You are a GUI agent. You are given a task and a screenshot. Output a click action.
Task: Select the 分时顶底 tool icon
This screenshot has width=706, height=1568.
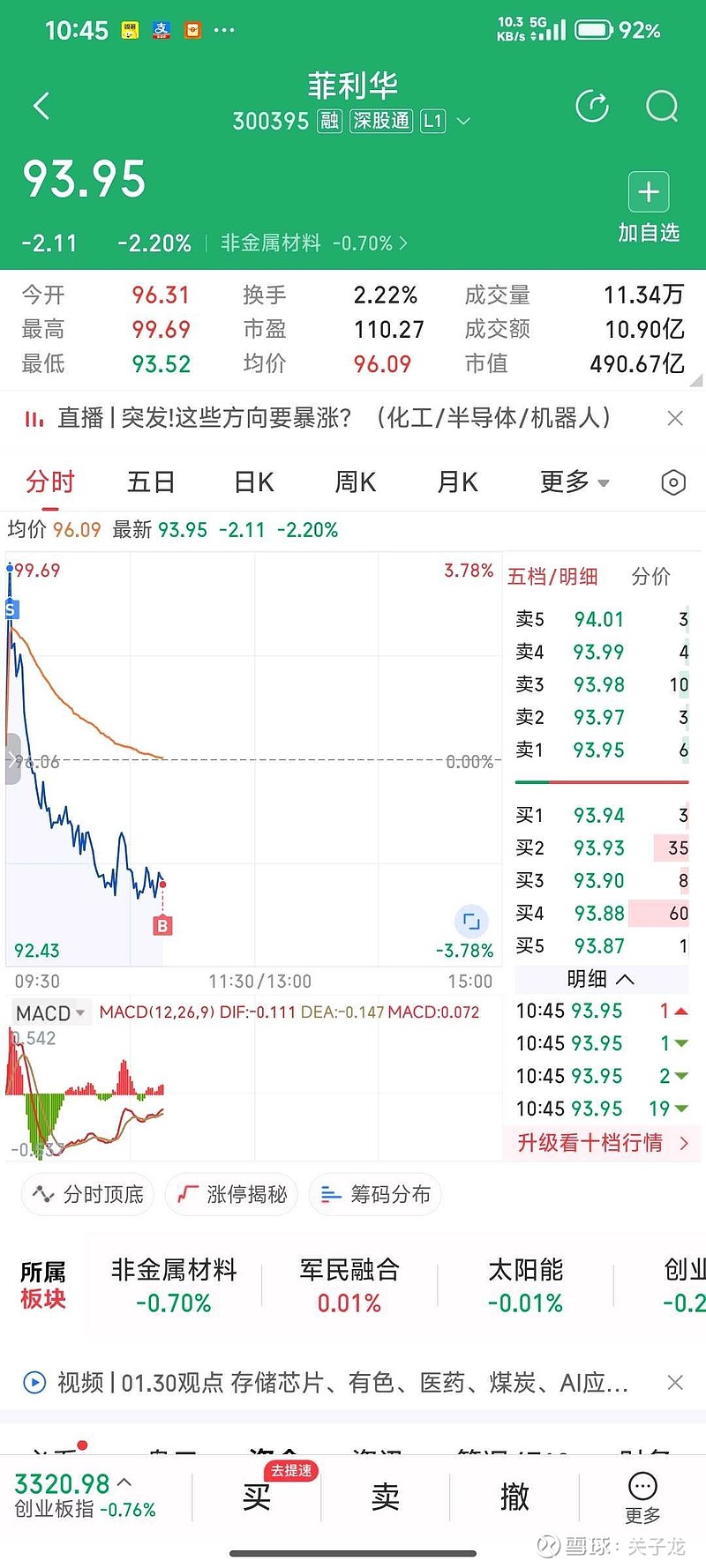pos(41,1194)
